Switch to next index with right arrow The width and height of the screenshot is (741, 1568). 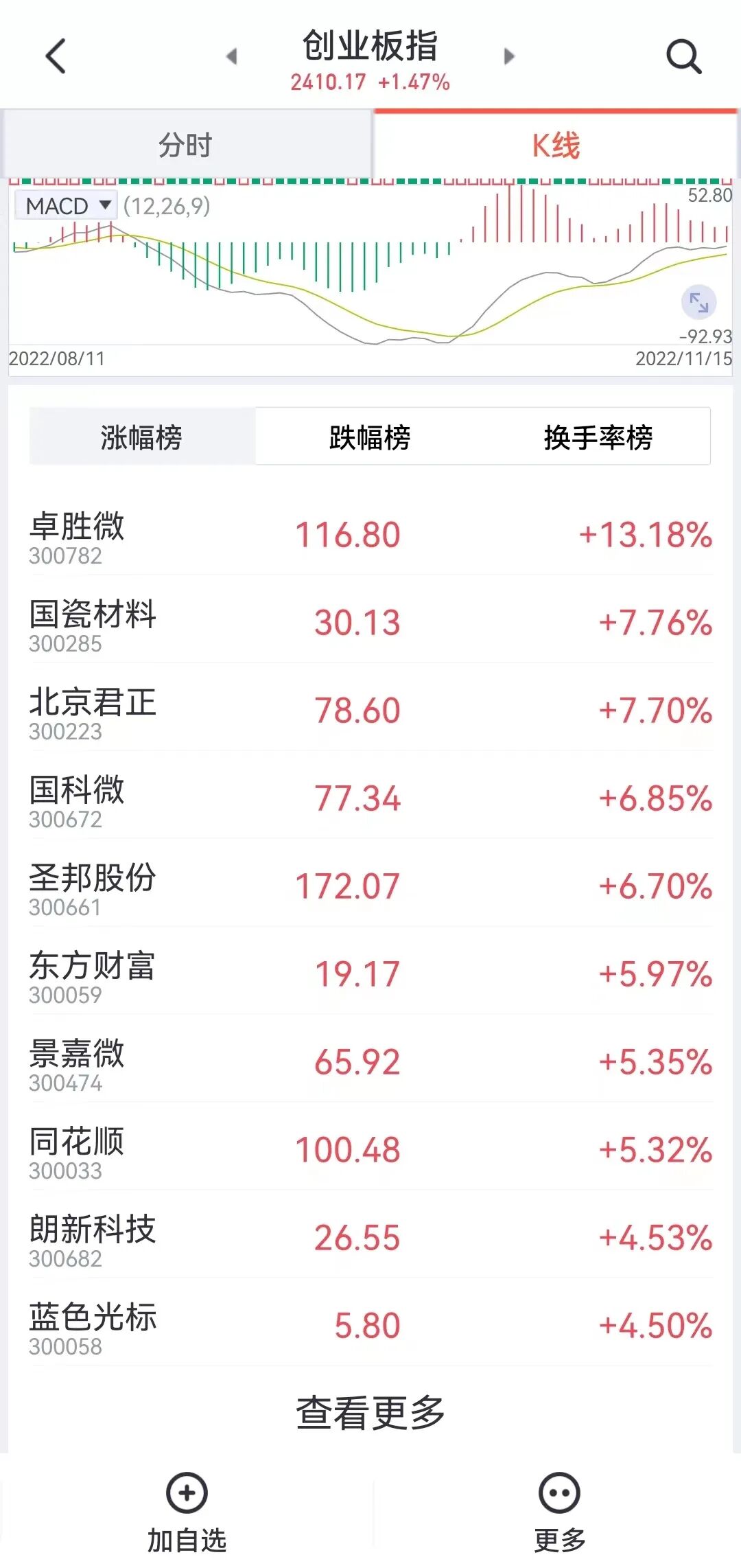(508, 56)
